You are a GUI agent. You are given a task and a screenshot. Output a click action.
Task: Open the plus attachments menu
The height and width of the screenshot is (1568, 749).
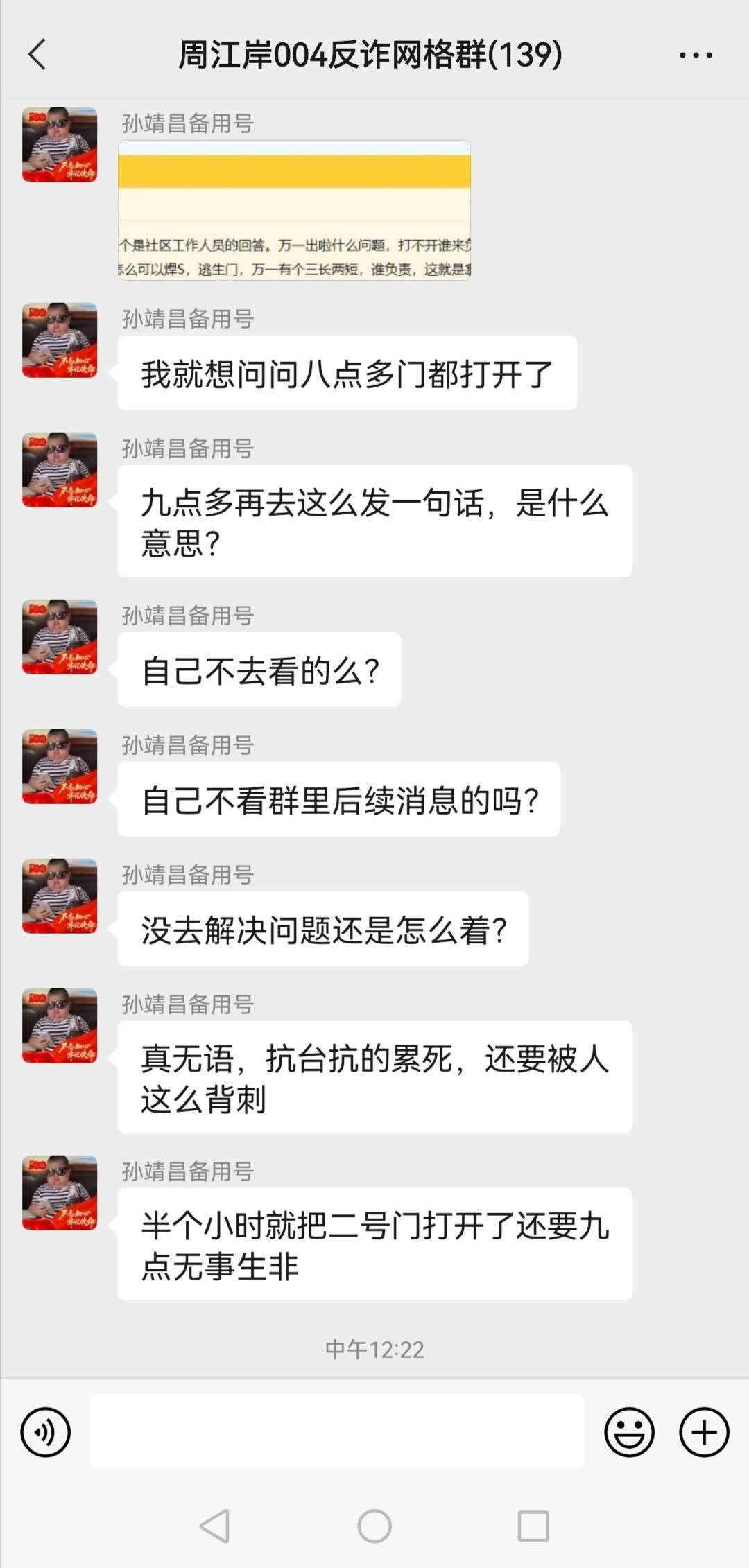pos(704,1431)
